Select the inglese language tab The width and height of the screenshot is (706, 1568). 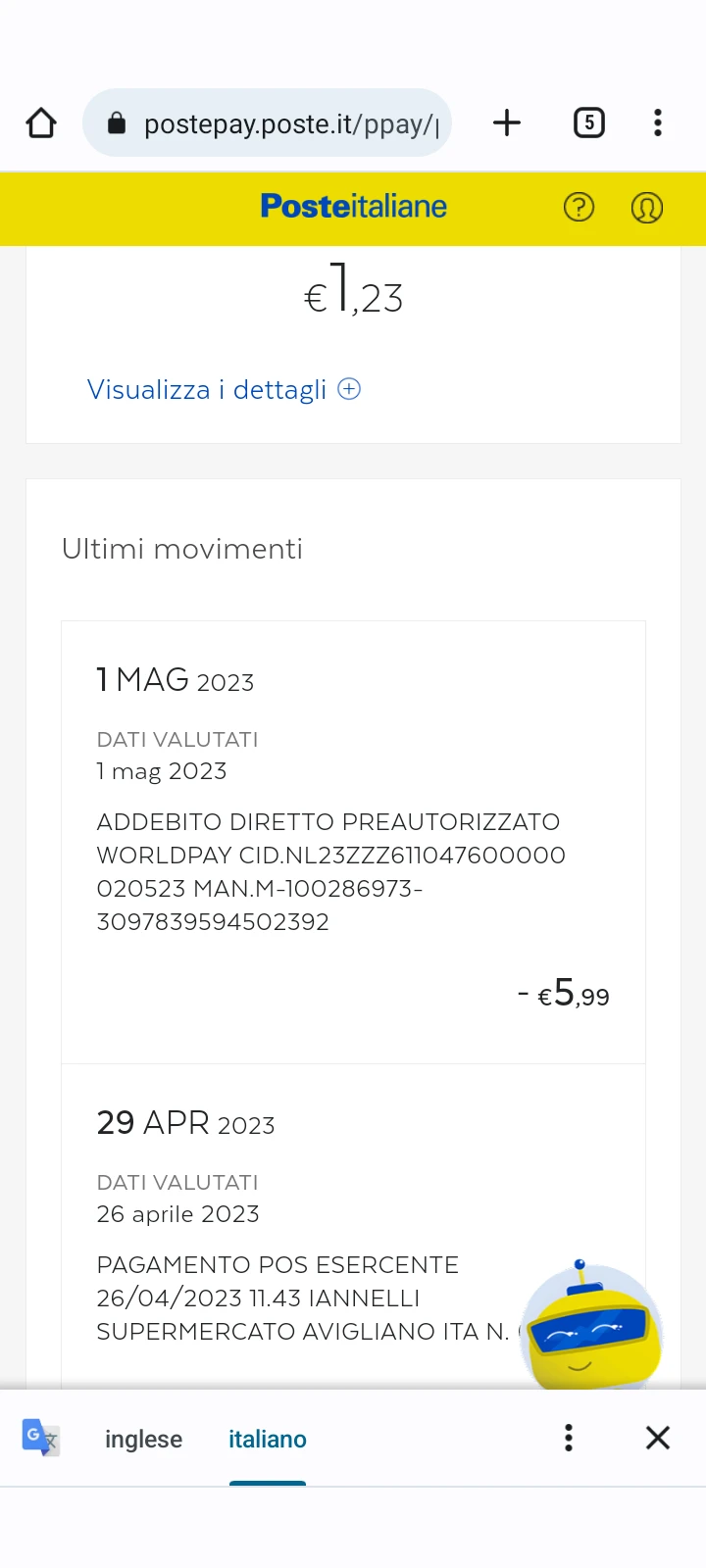(142, 1439)
